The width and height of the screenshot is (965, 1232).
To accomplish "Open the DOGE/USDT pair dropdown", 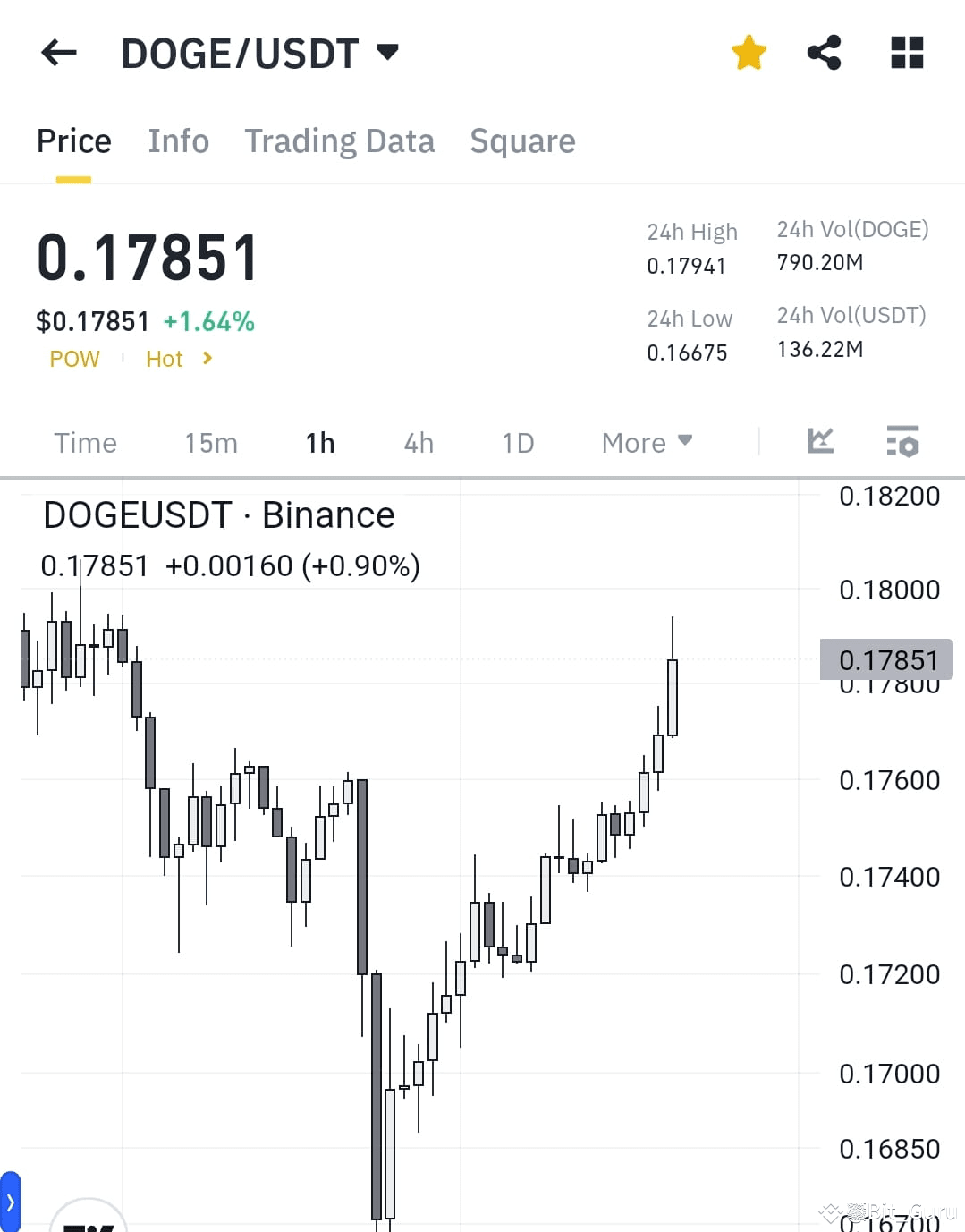I will [259, 52].
